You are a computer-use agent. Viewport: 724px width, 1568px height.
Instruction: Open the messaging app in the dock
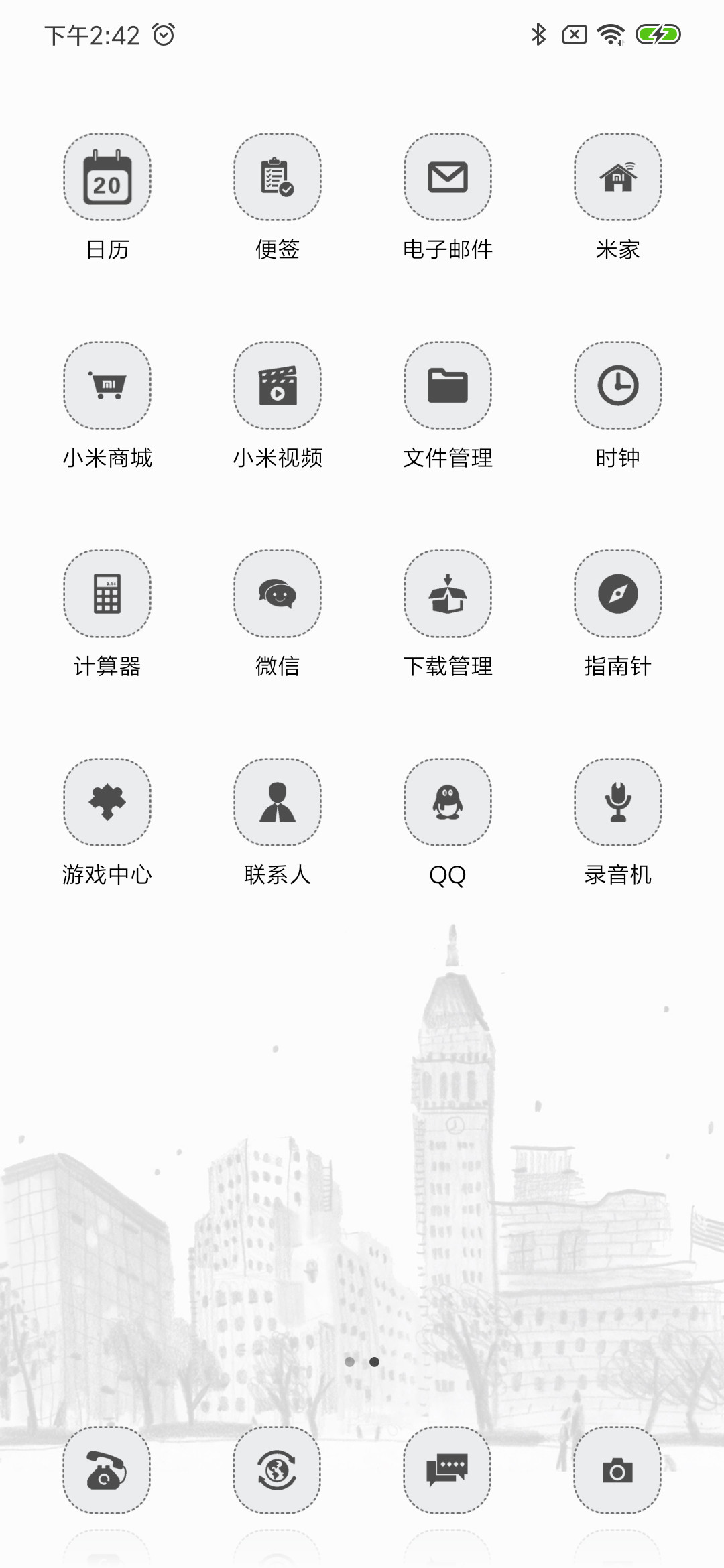pyautogui.click(x=447, y=1470)
